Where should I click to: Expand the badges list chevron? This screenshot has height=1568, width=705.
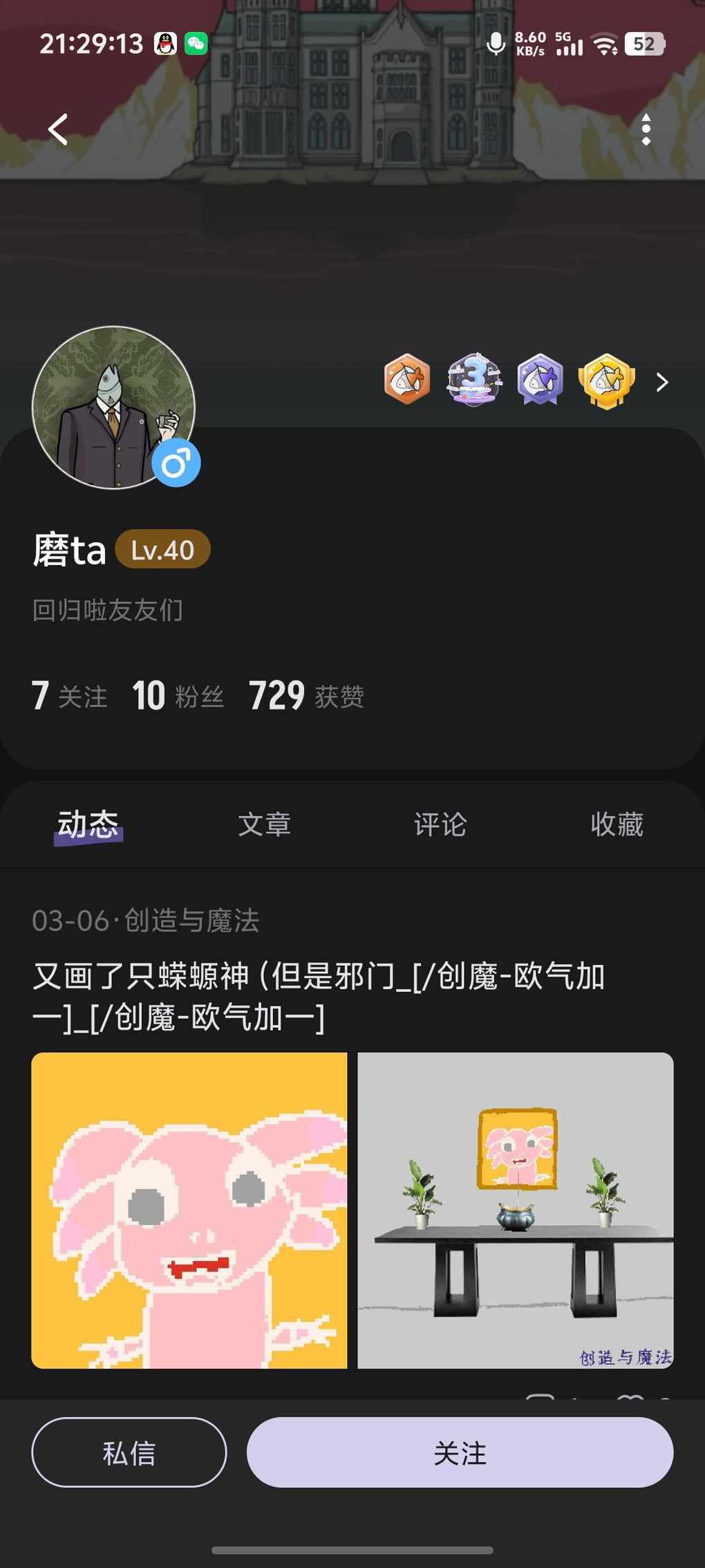click(x=661, y=382)
